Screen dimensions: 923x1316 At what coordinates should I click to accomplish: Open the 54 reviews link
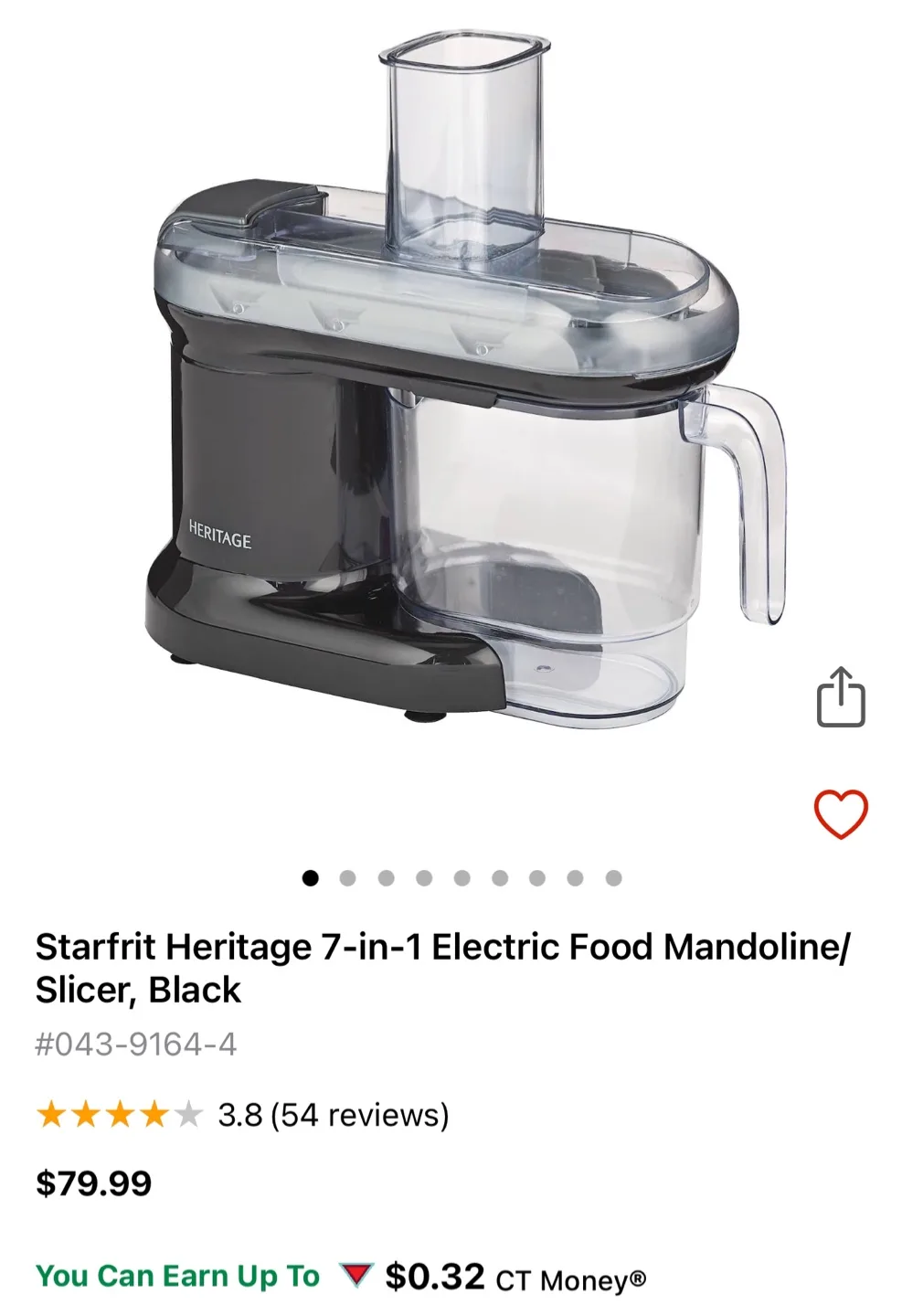pos(358,1115)
